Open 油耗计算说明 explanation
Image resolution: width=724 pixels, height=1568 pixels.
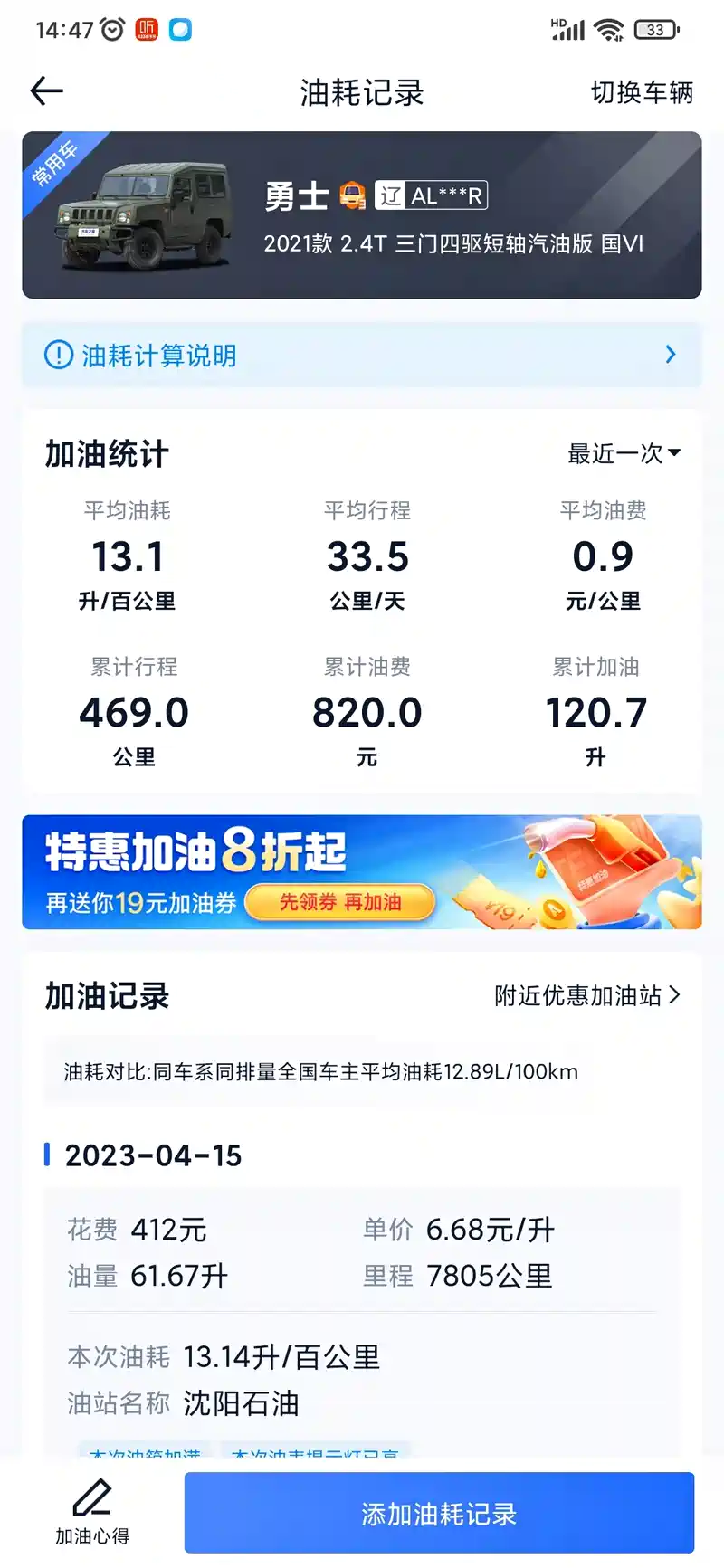(361, 355)
